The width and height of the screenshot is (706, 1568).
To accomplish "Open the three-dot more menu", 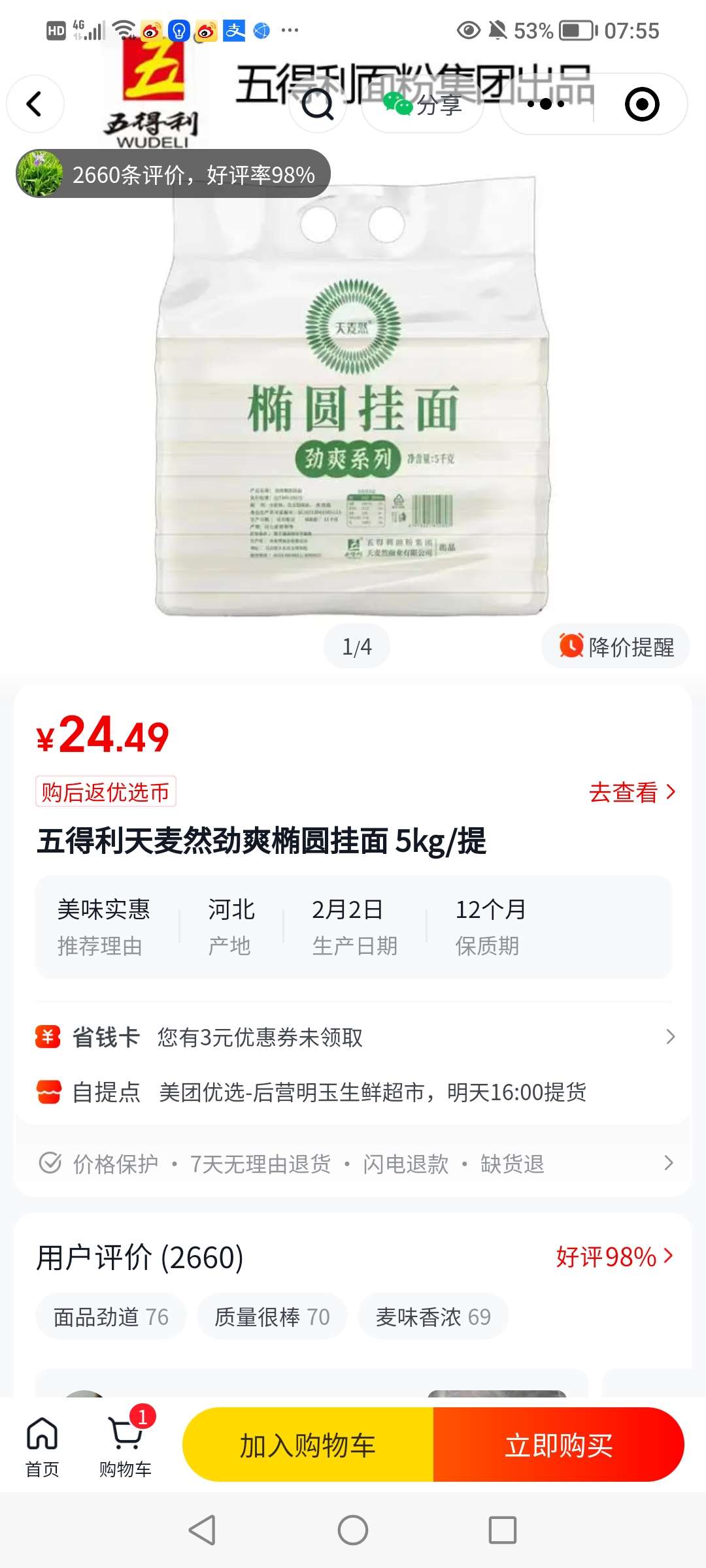I will tap(546, 104).
